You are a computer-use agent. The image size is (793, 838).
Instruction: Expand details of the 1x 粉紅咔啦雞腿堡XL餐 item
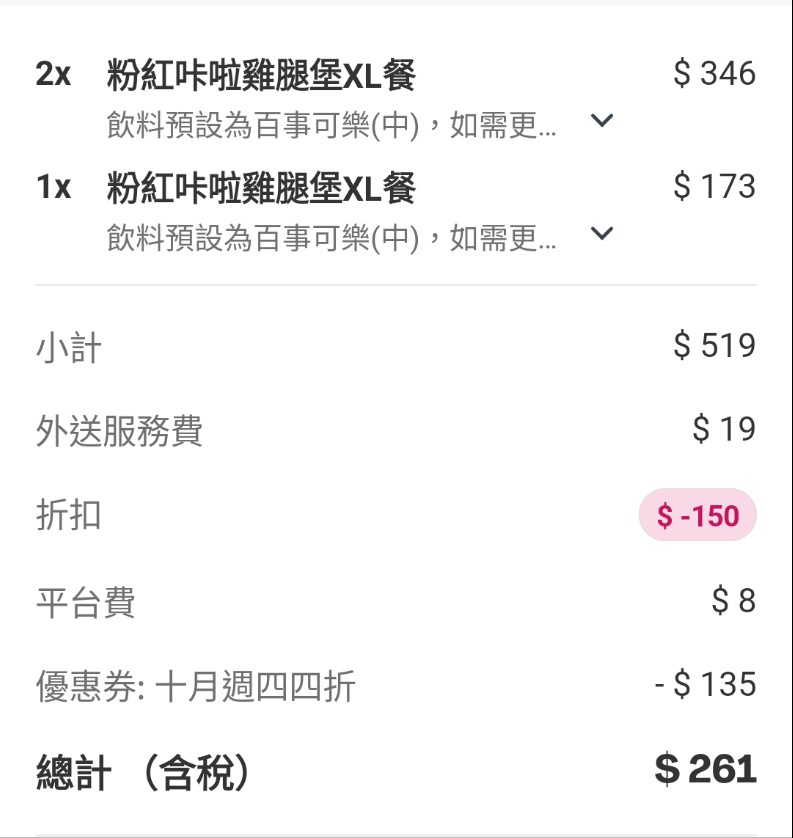pos(601,234)
